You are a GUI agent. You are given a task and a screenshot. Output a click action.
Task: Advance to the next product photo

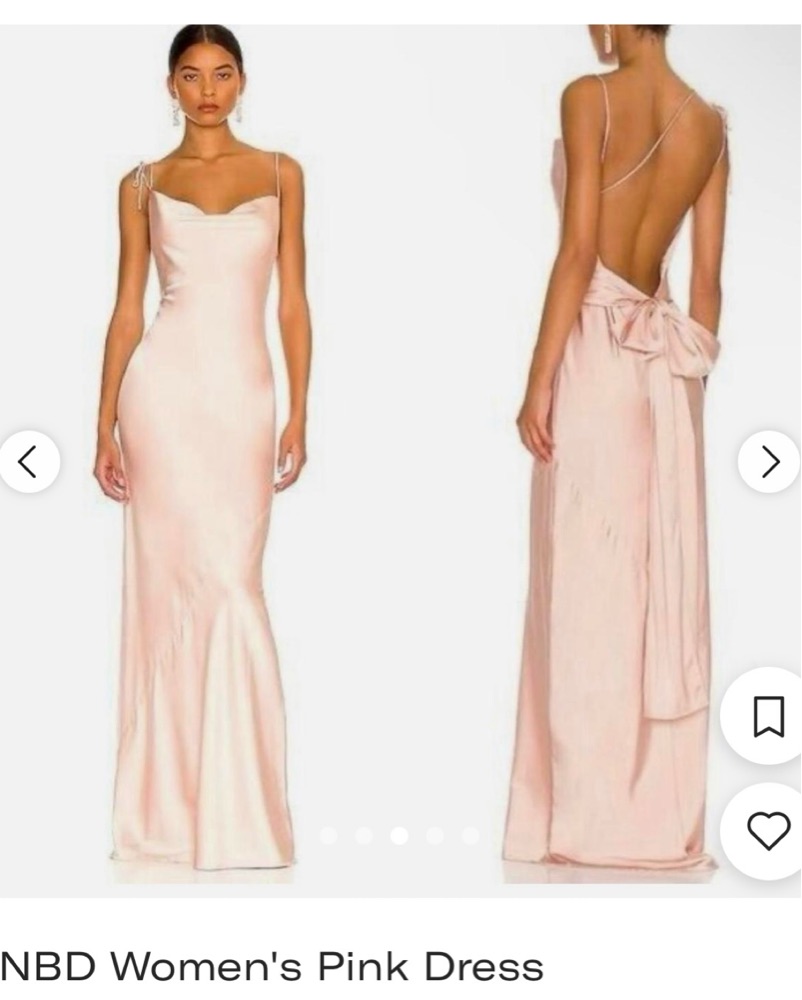point(769,462)
